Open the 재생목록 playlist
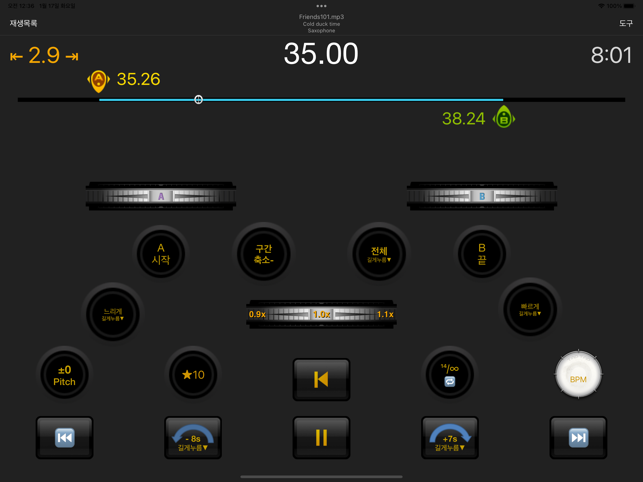Viewport: 643px width, 482px height. pyautogui.click(x=23, y=23)
